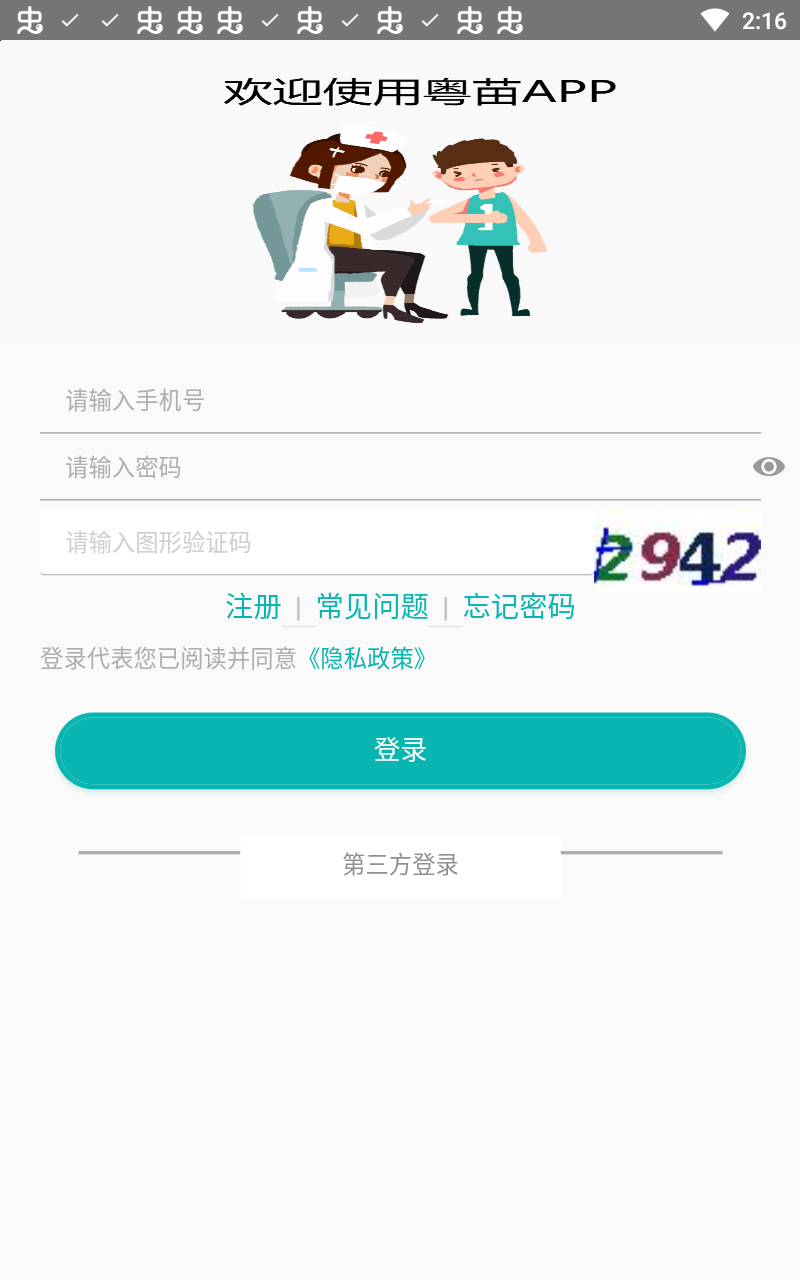Open the 隐私政策 privacy policy
This screenshot has height=1280, width=800.
(367, 658)
